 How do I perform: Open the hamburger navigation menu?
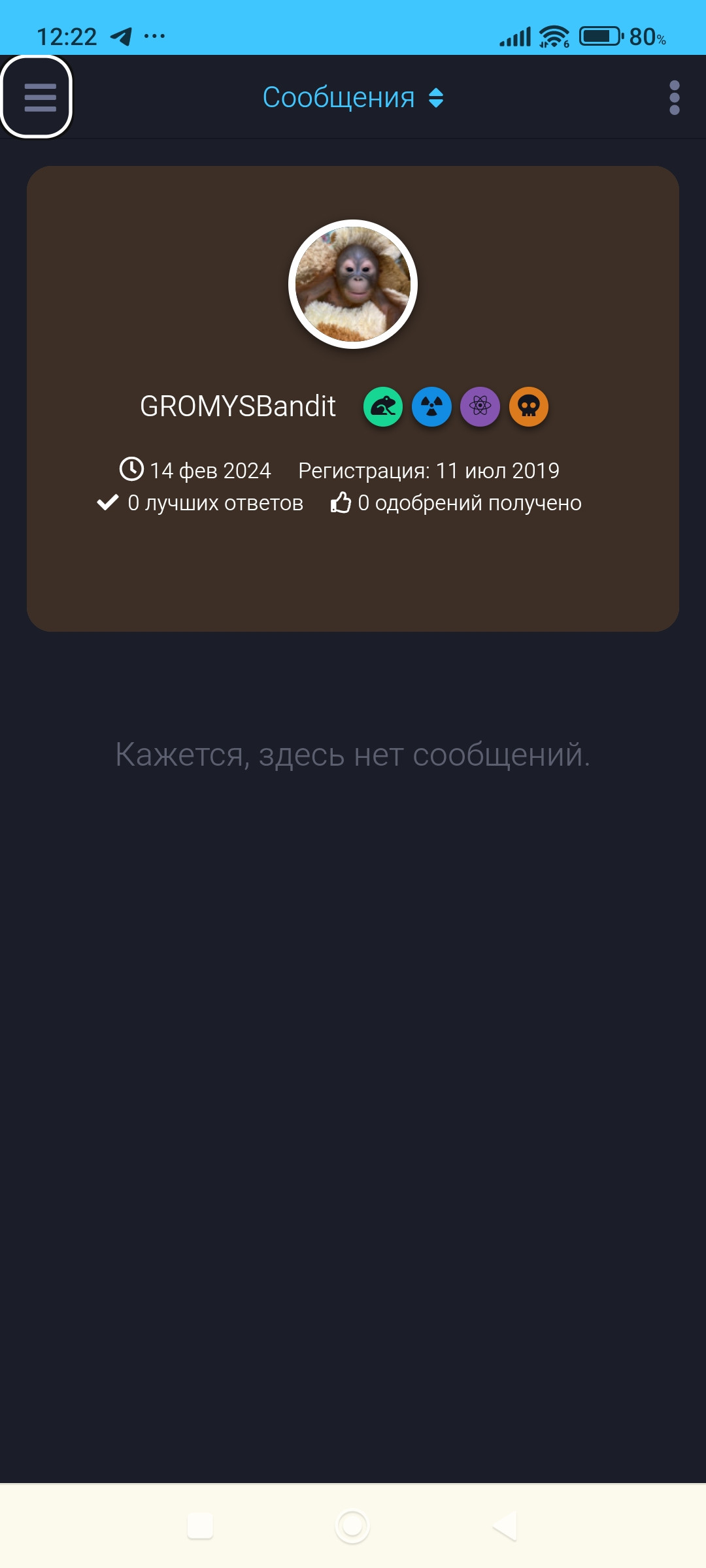39,97
